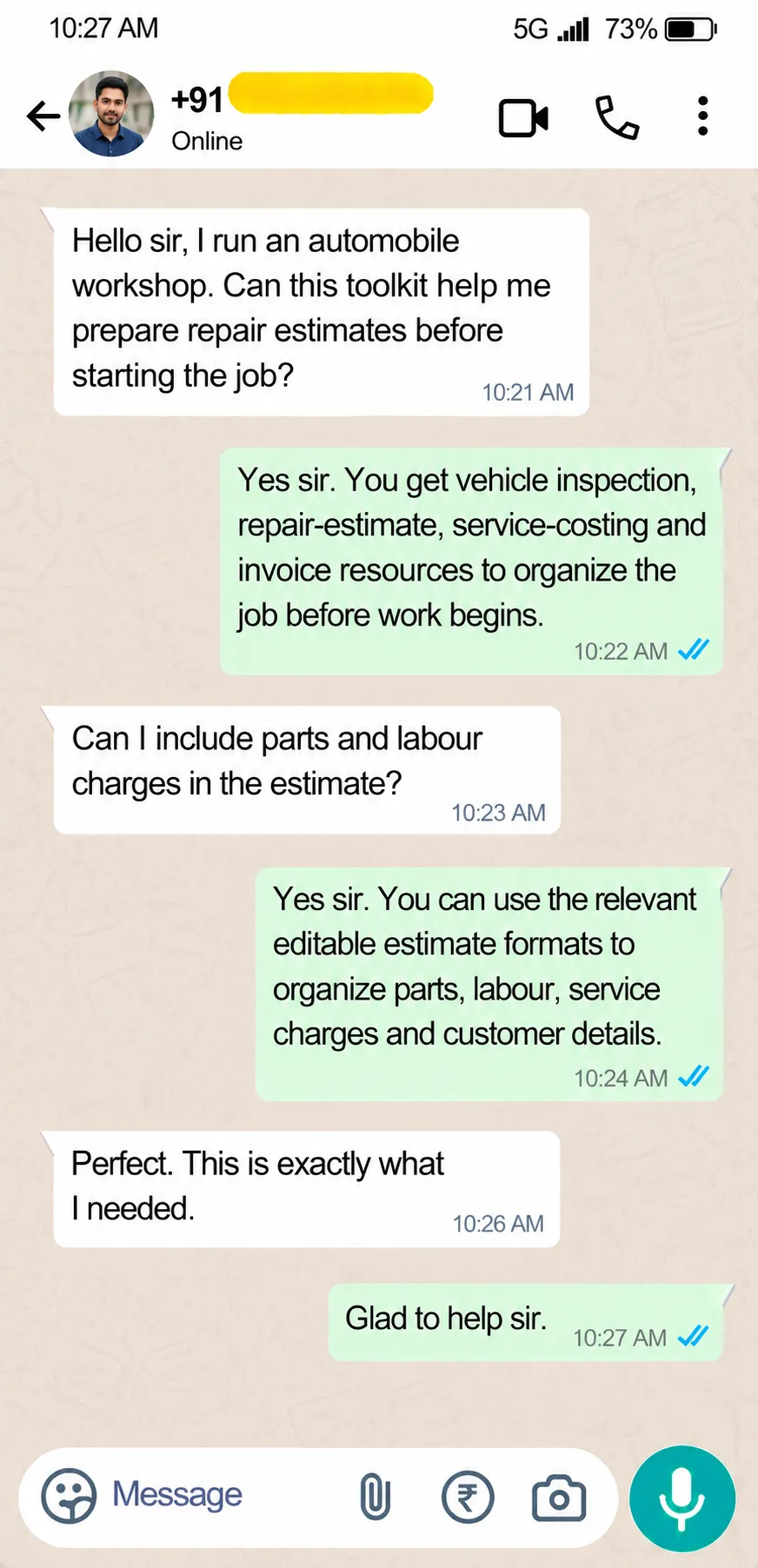Attach a file with the paperclip

click(x=375, y=1497)
